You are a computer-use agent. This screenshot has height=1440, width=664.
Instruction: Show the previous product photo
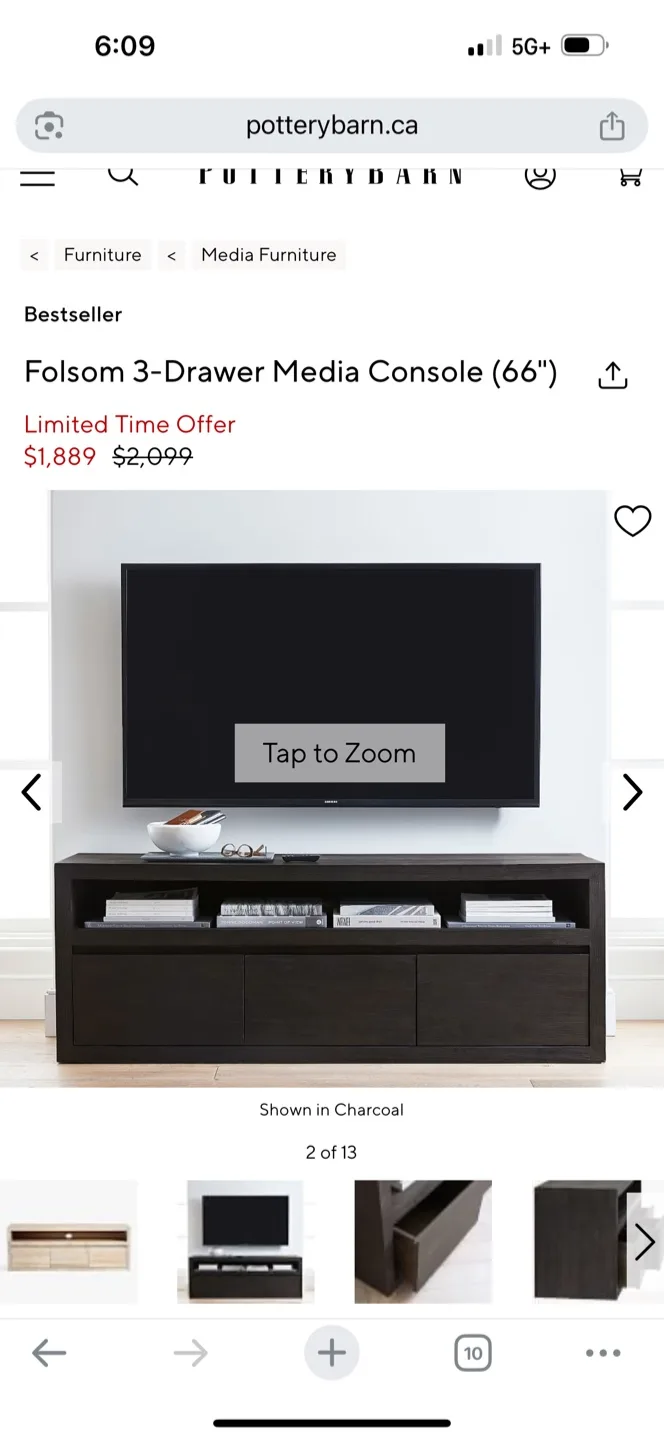point(32,792)
